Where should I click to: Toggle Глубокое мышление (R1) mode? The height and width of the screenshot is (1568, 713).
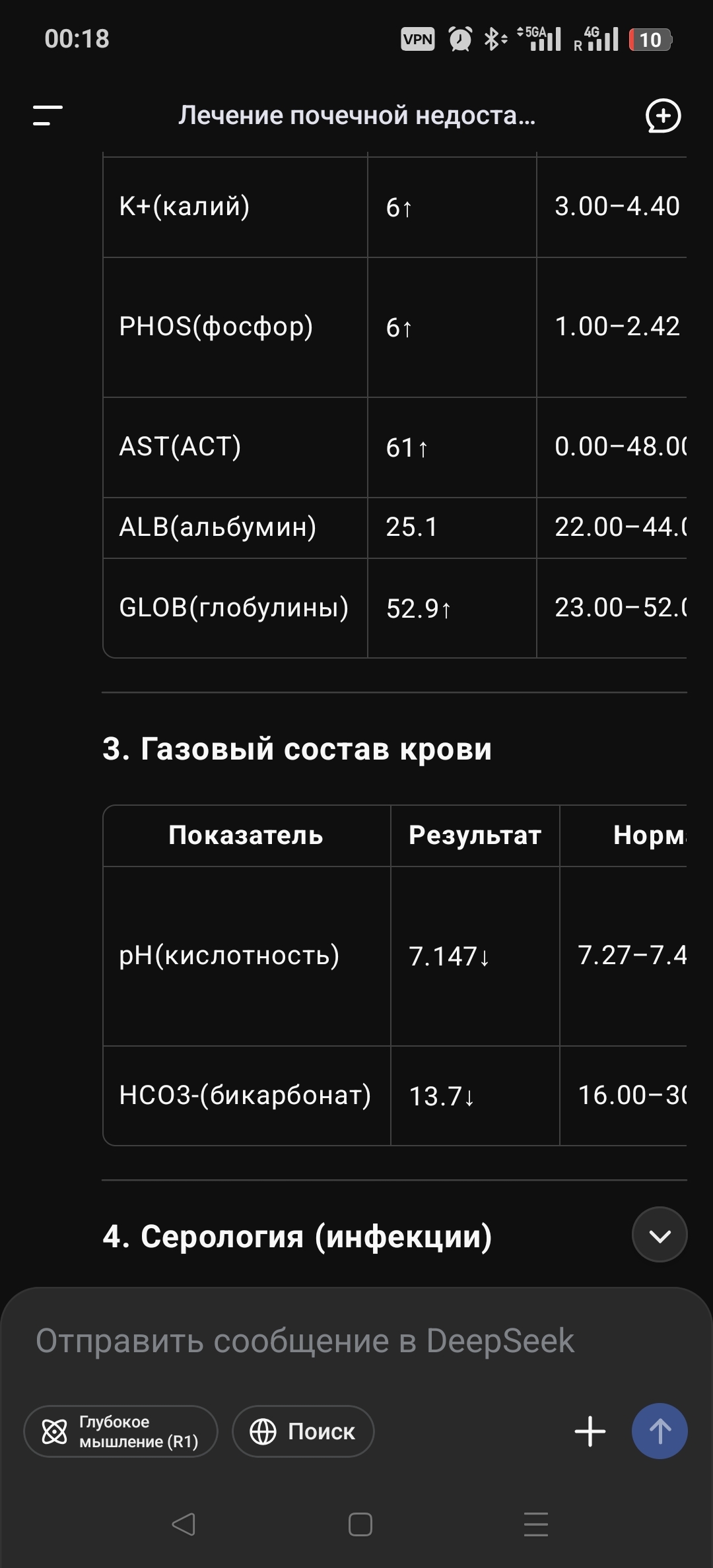(x=121, y=1431)
